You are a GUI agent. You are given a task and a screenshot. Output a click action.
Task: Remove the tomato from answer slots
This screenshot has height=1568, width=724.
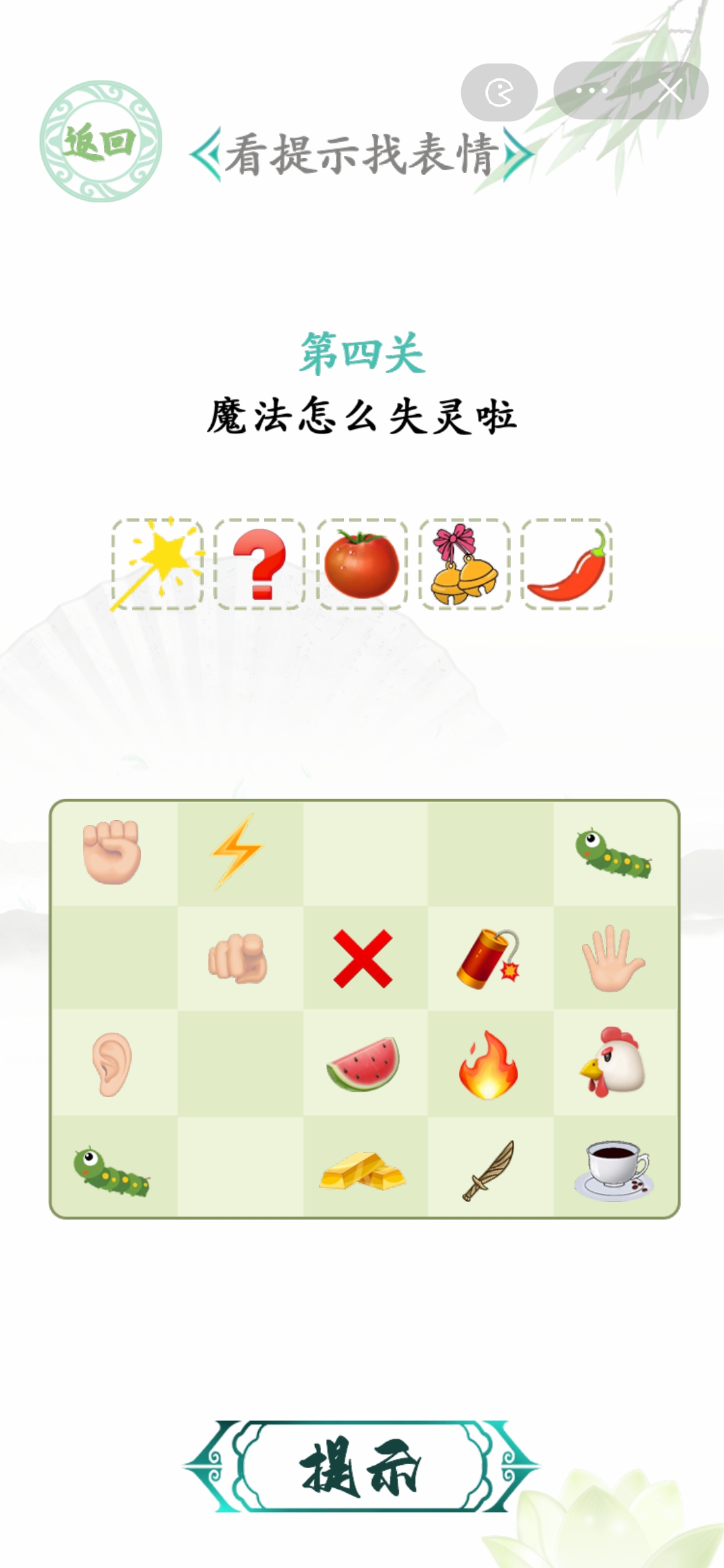(x=362, y=564)
